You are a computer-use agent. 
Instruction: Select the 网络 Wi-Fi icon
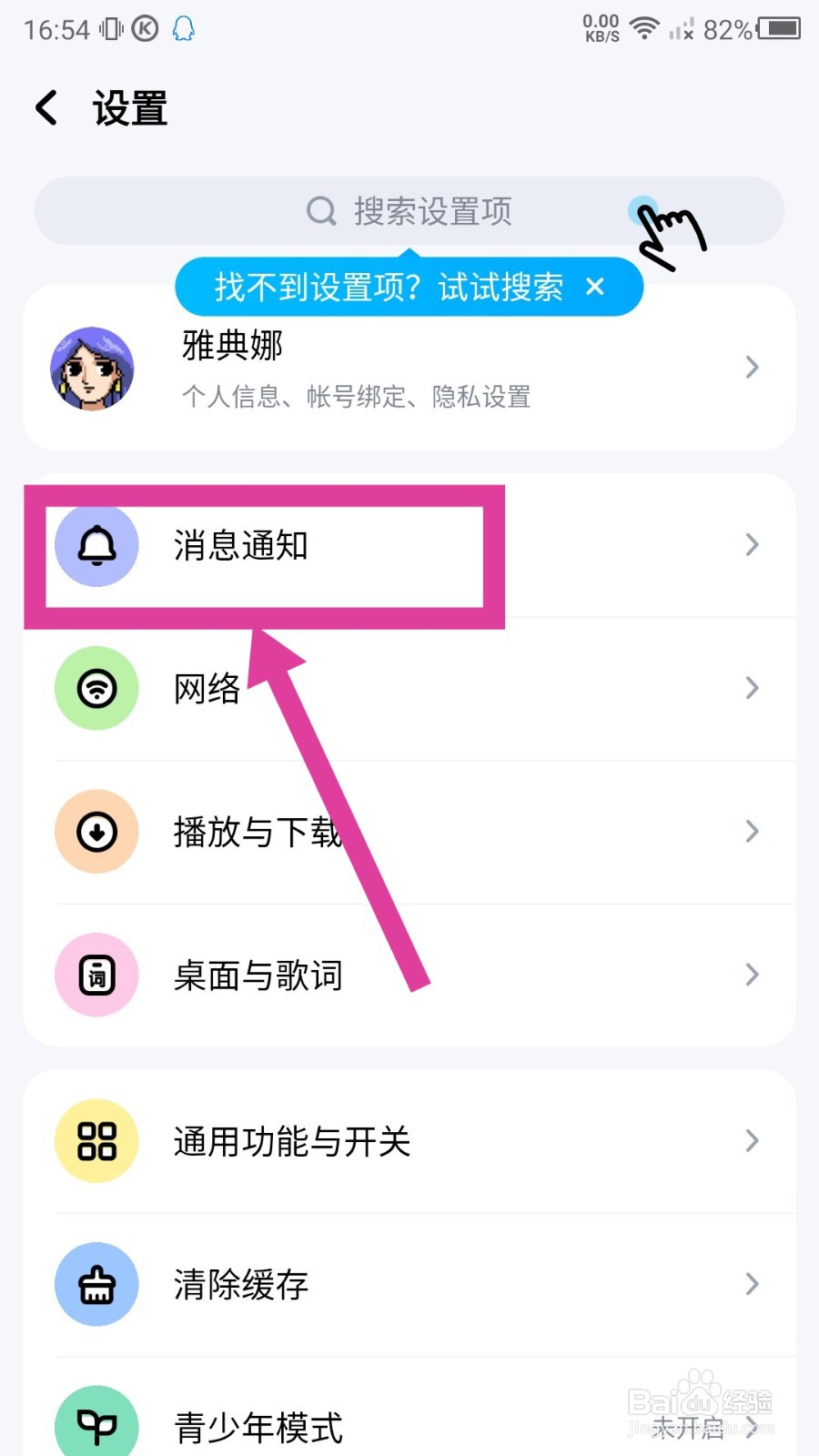coord(96,689)
